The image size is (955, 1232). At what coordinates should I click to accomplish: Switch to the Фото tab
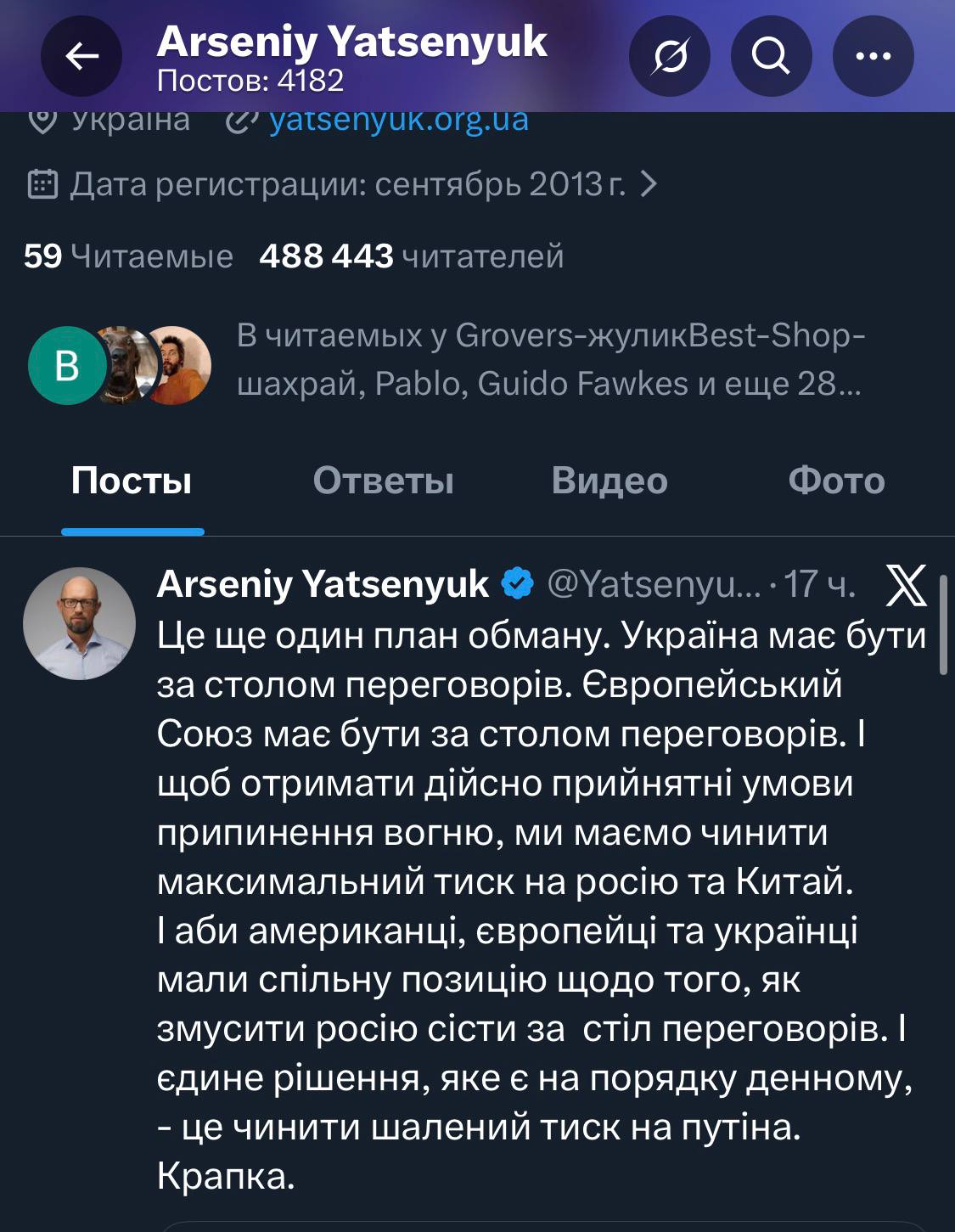coord(836,481)
